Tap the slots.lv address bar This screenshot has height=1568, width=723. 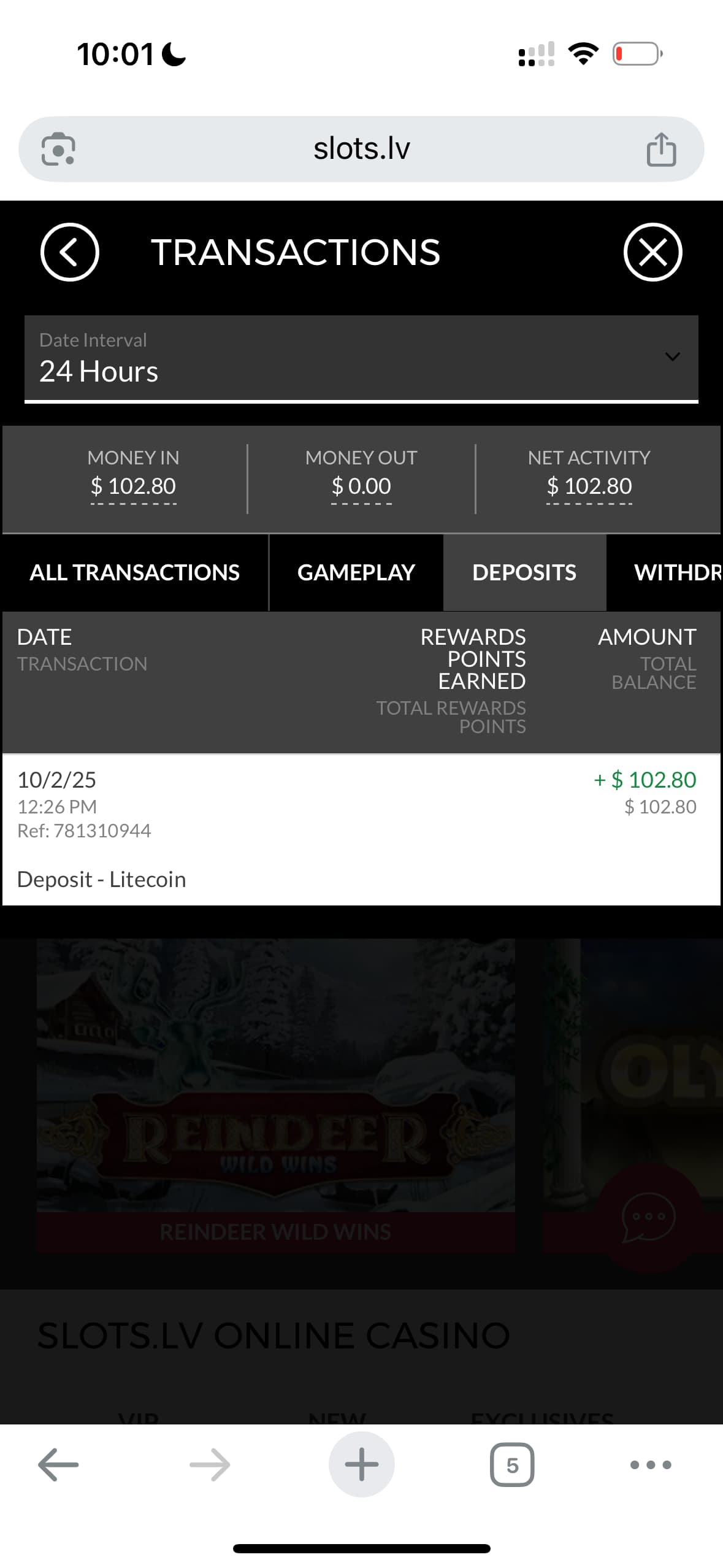click(x=361, y=149)
